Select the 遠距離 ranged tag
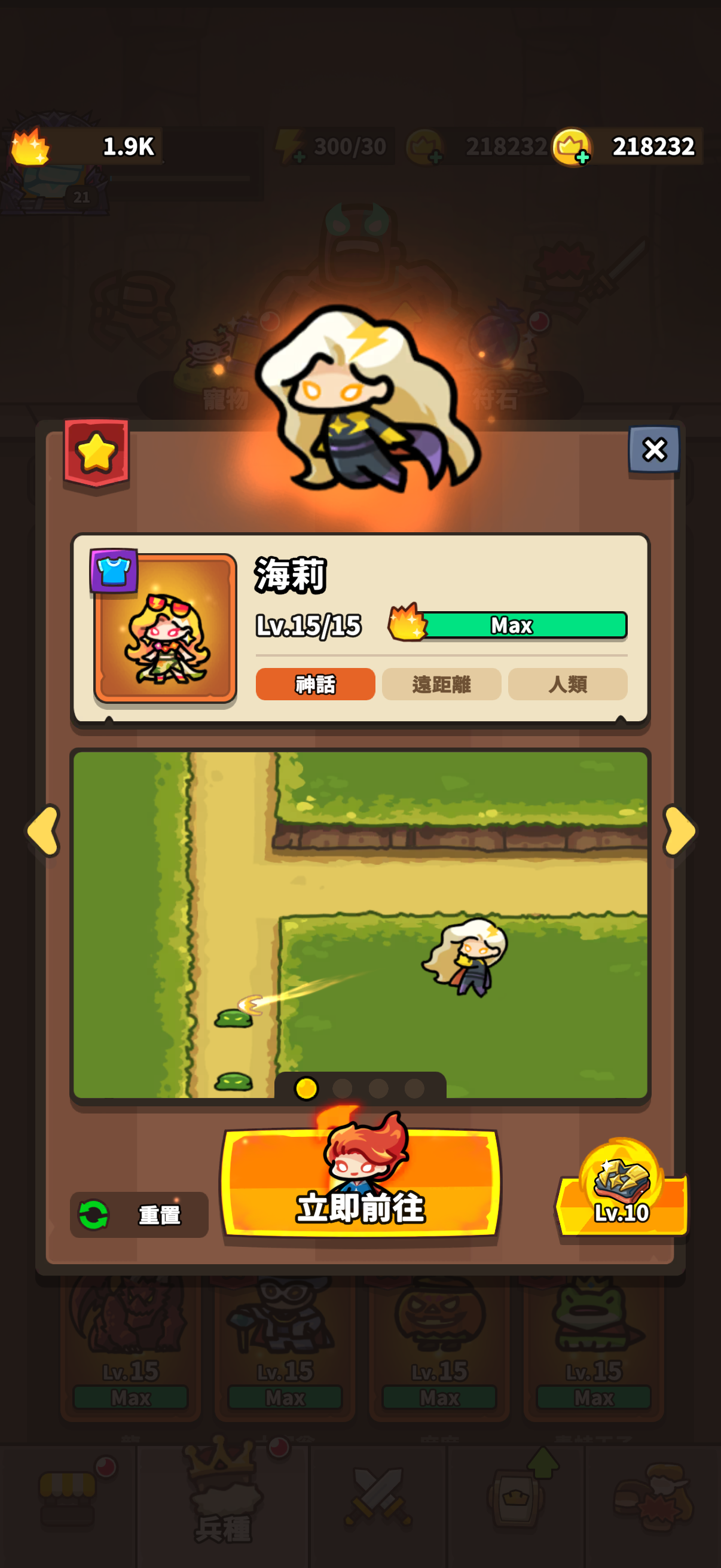This screenshot has height=1568, width=721. (441, 684)
